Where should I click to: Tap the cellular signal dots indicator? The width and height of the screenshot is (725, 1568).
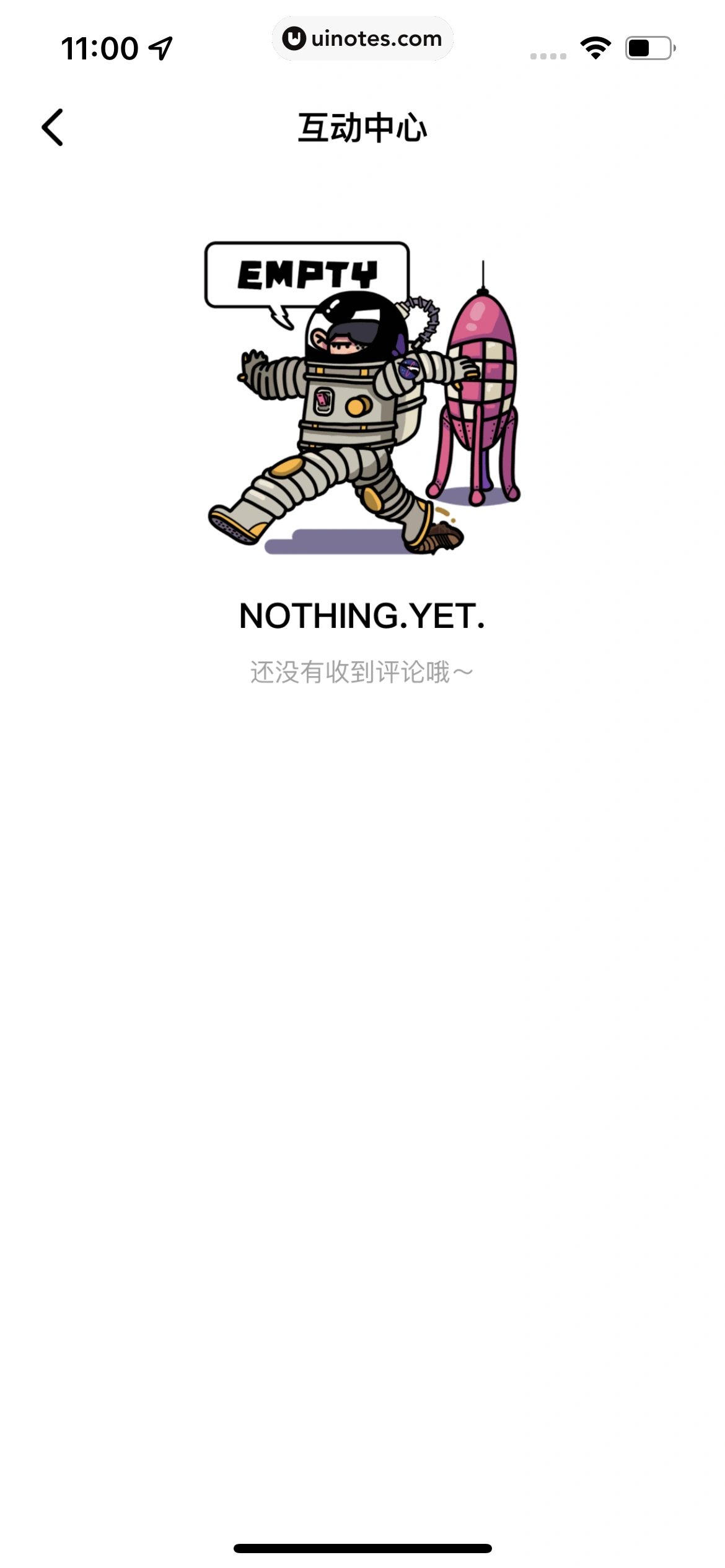[x=548, y=56]
